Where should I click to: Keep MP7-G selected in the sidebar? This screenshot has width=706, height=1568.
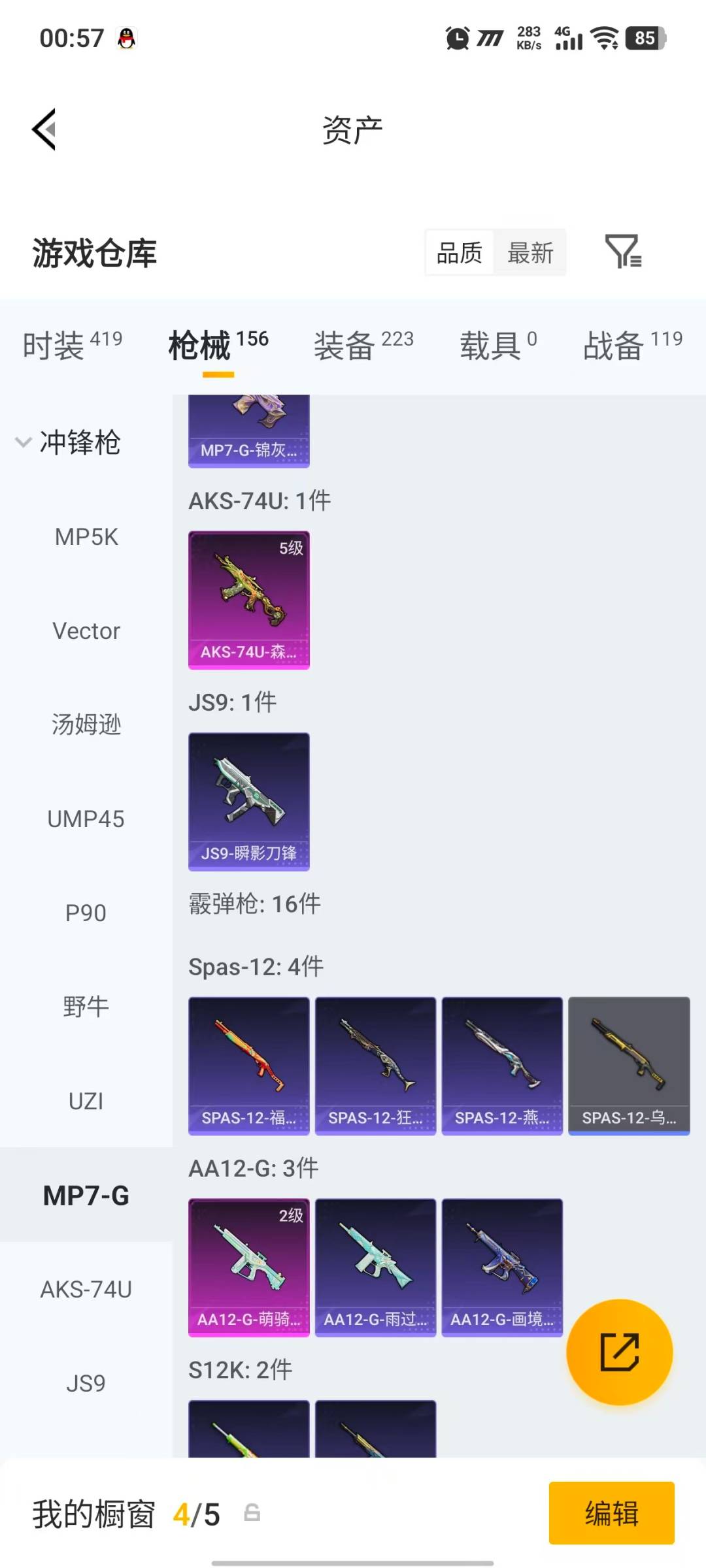(86, 1194)
